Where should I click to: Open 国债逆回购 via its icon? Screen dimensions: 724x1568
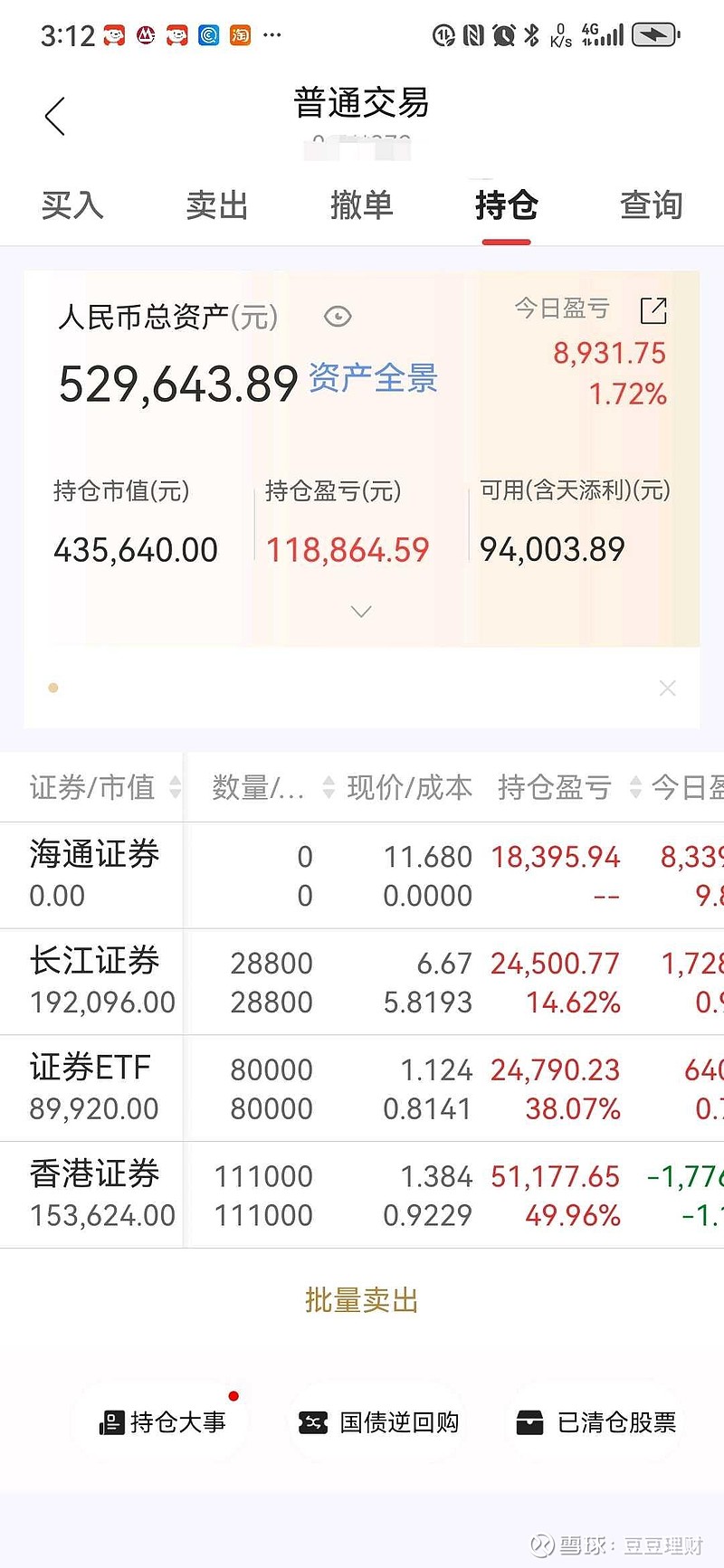tap(314, 1421)
